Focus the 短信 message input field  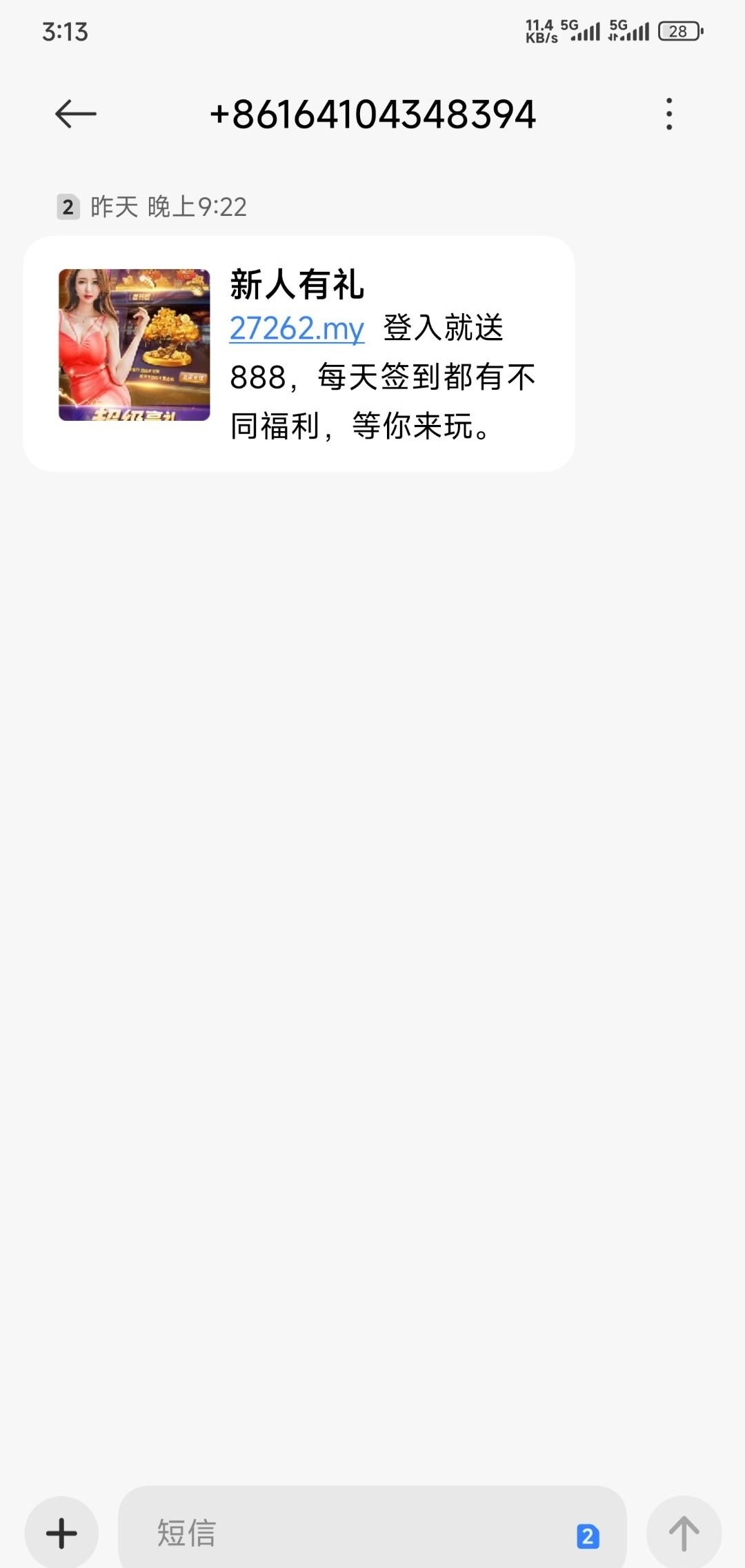pyautogui.click(x=345, y=1533)
